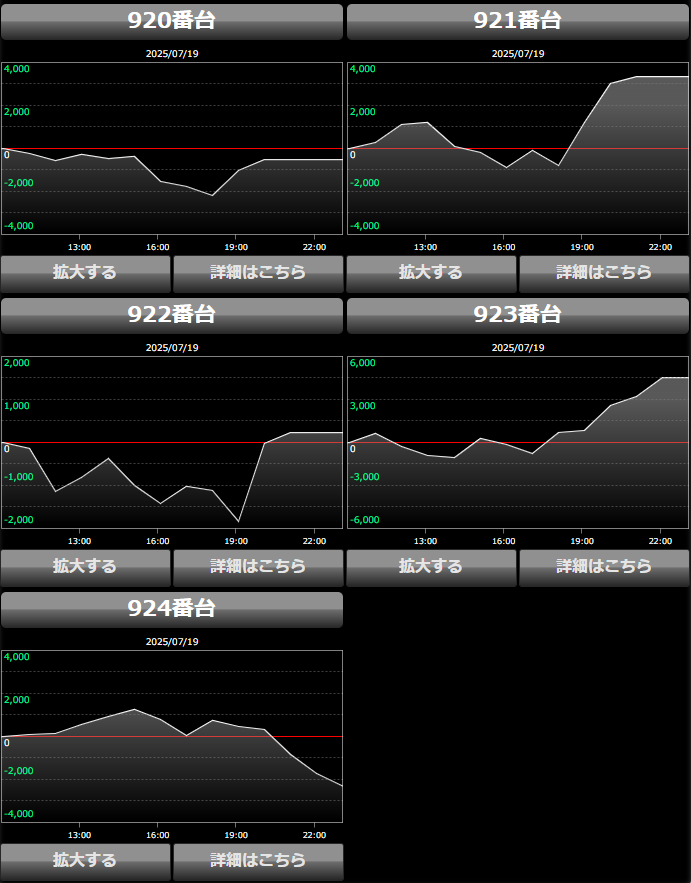Enlarge the 923番台 chart with 拡大する

tap(431, 566)
